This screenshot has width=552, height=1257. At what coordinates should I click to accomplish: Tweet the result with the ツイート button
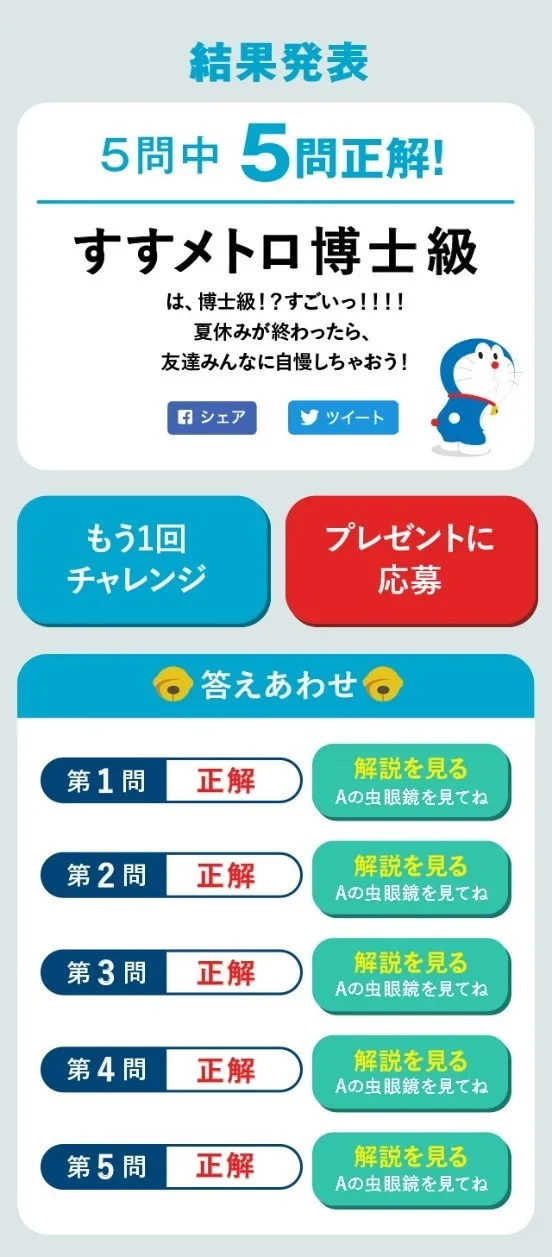343,418
